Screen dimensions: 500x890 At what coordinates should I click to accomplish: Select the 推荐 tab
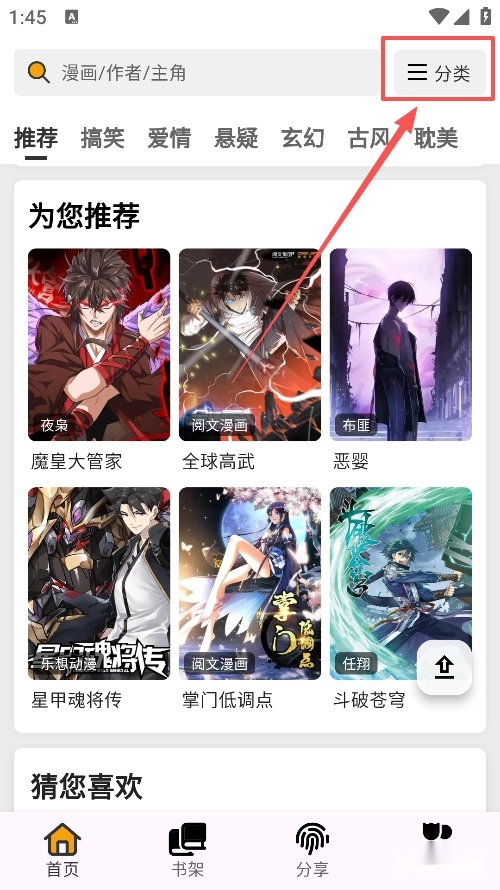[36, 138]
